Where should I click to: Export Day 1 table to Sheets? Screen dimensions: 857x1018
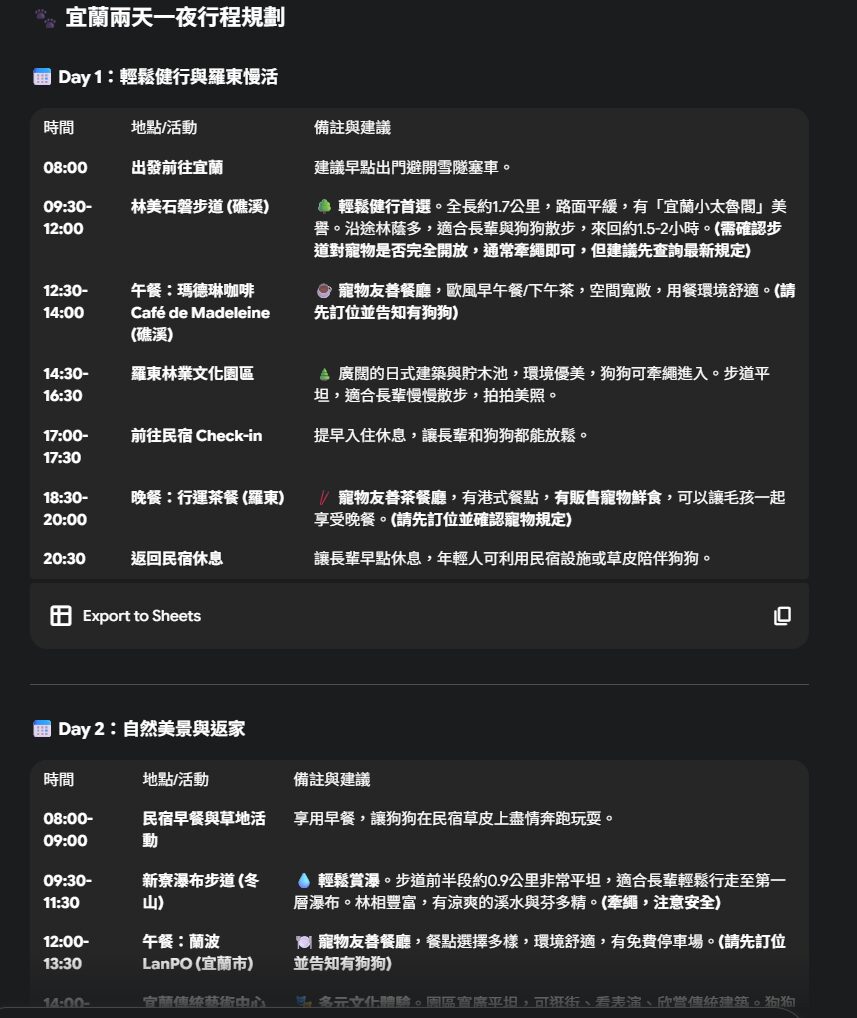[x=126, y=616]
